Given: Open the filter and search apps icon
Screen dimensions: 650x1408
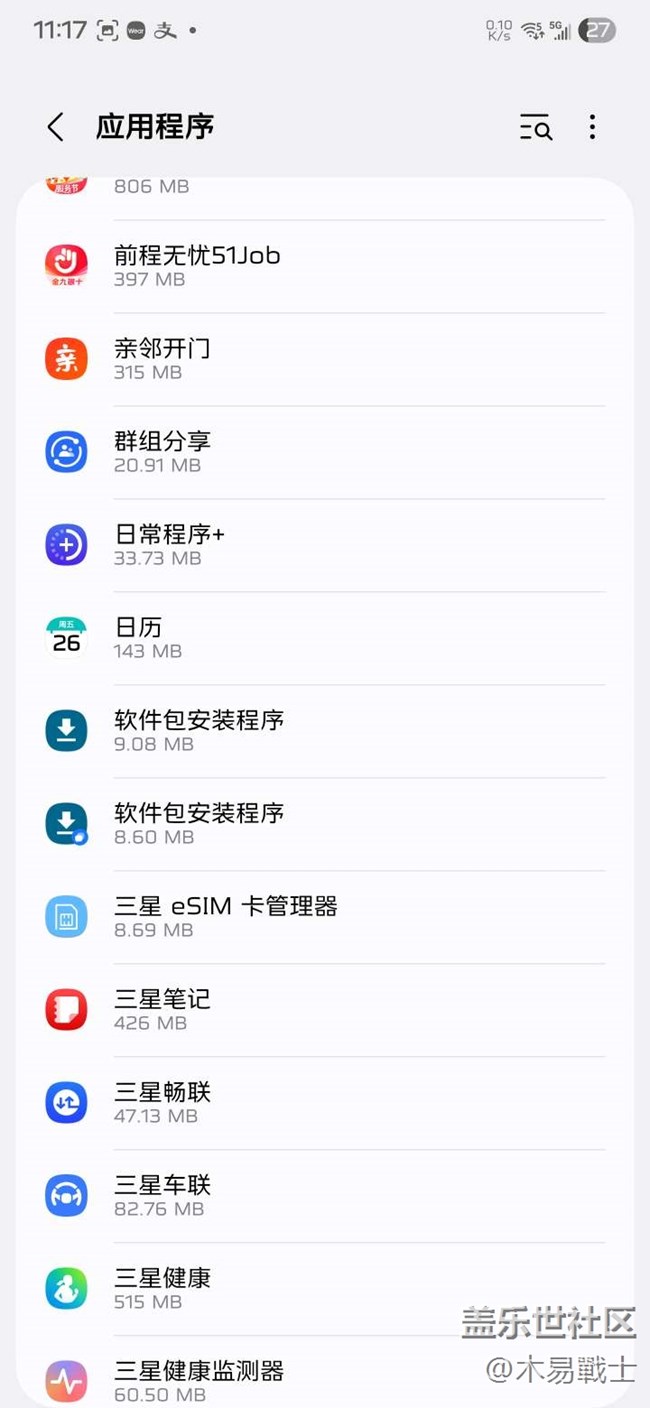Looking at the screenshot, I should click(535, 127).
